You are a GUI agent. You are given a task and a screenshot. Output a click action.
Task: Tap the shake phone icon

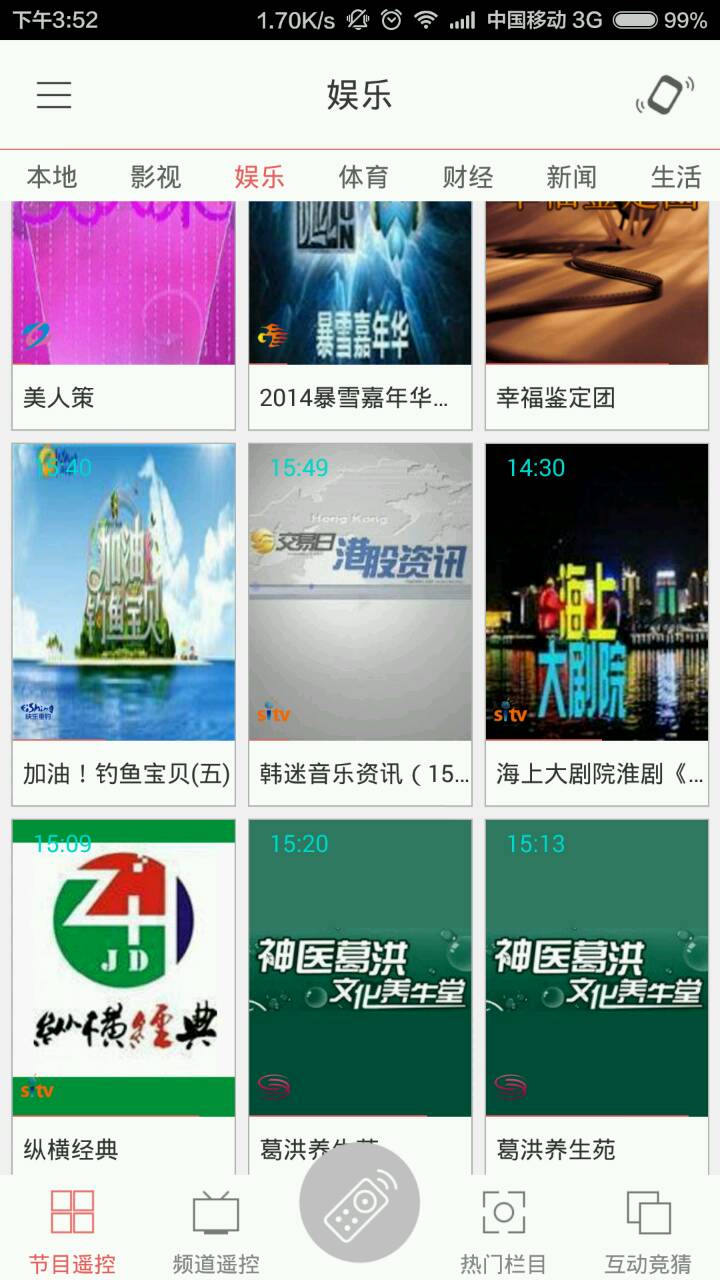[x=665, y=95]
